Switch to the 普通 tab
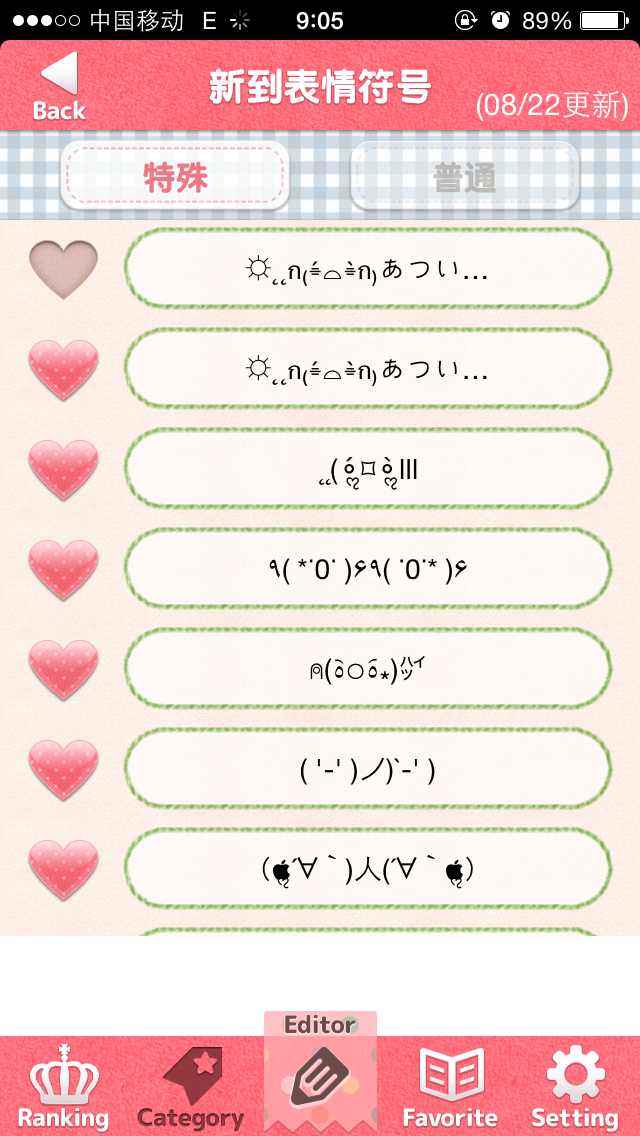 pos(465,177)
